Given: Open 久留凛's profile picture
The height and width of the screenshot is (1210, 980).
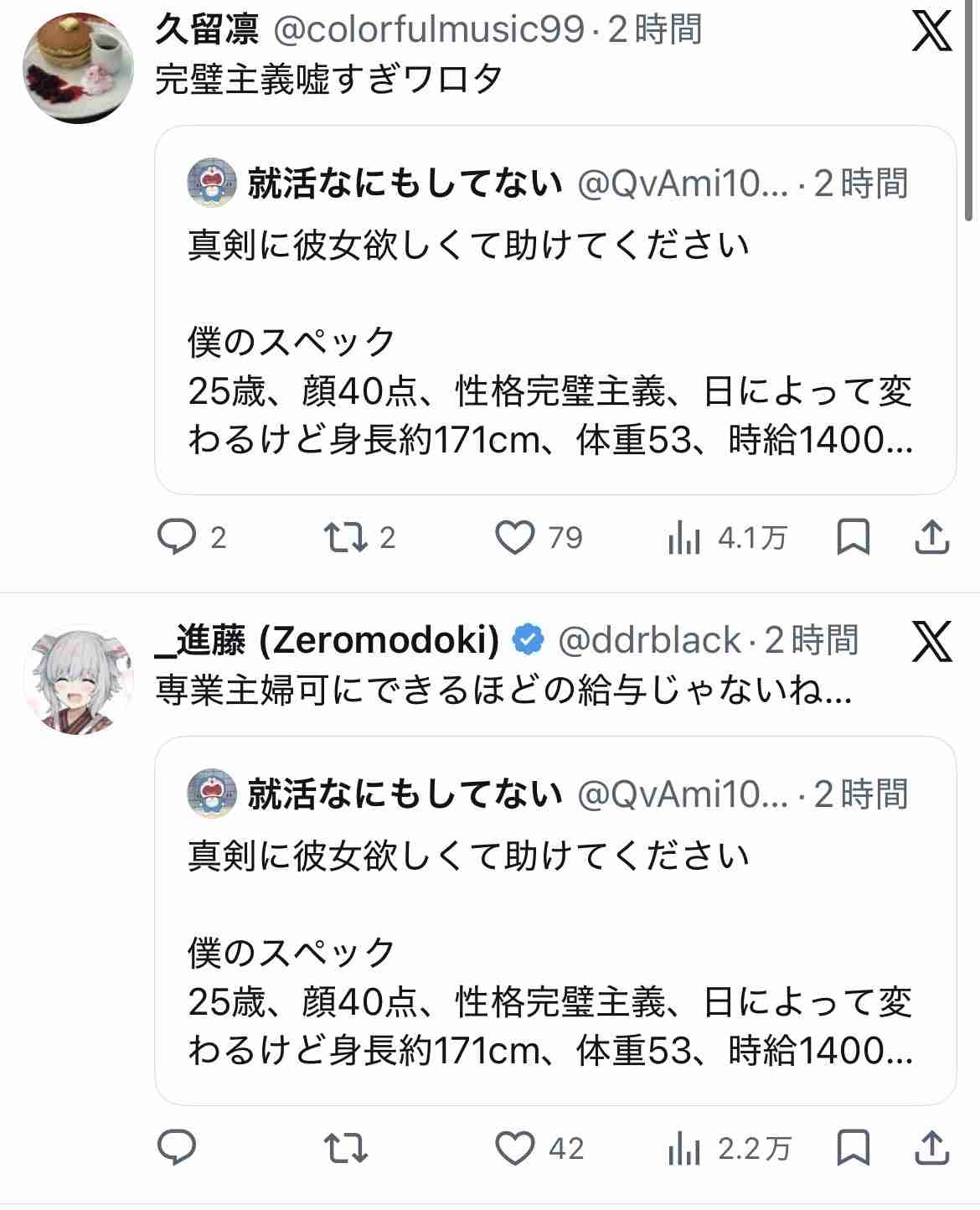Looking at the screenshot, I should 78,68.
